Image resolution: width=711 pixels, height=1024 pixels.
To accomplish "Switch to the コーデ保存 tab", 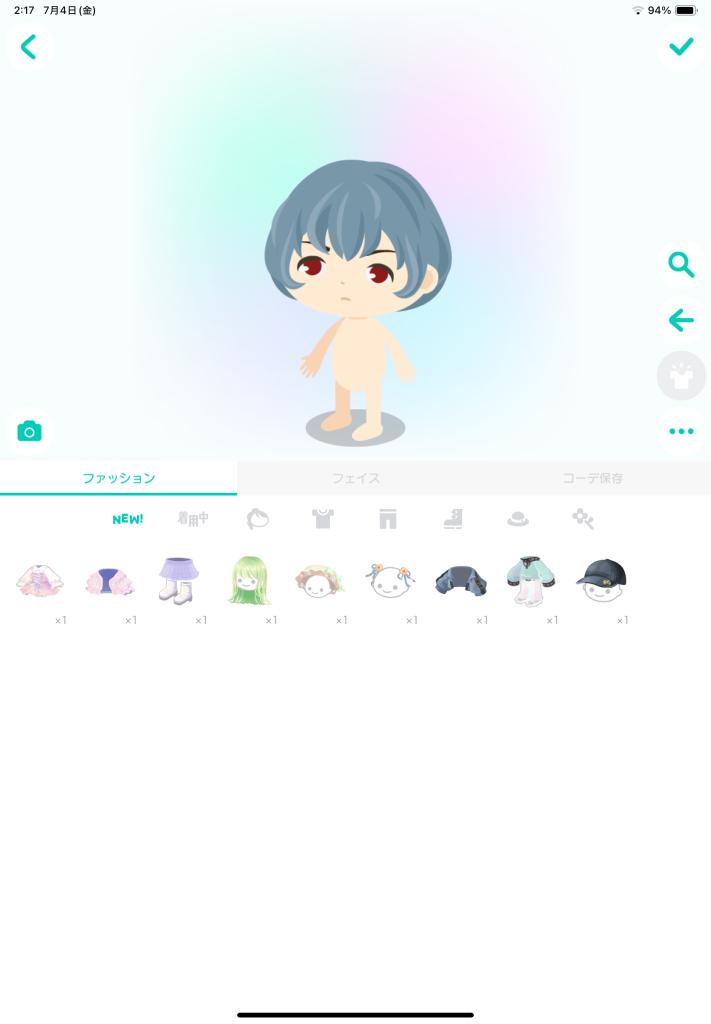I will pyautogui.click(x=592, y=478).
